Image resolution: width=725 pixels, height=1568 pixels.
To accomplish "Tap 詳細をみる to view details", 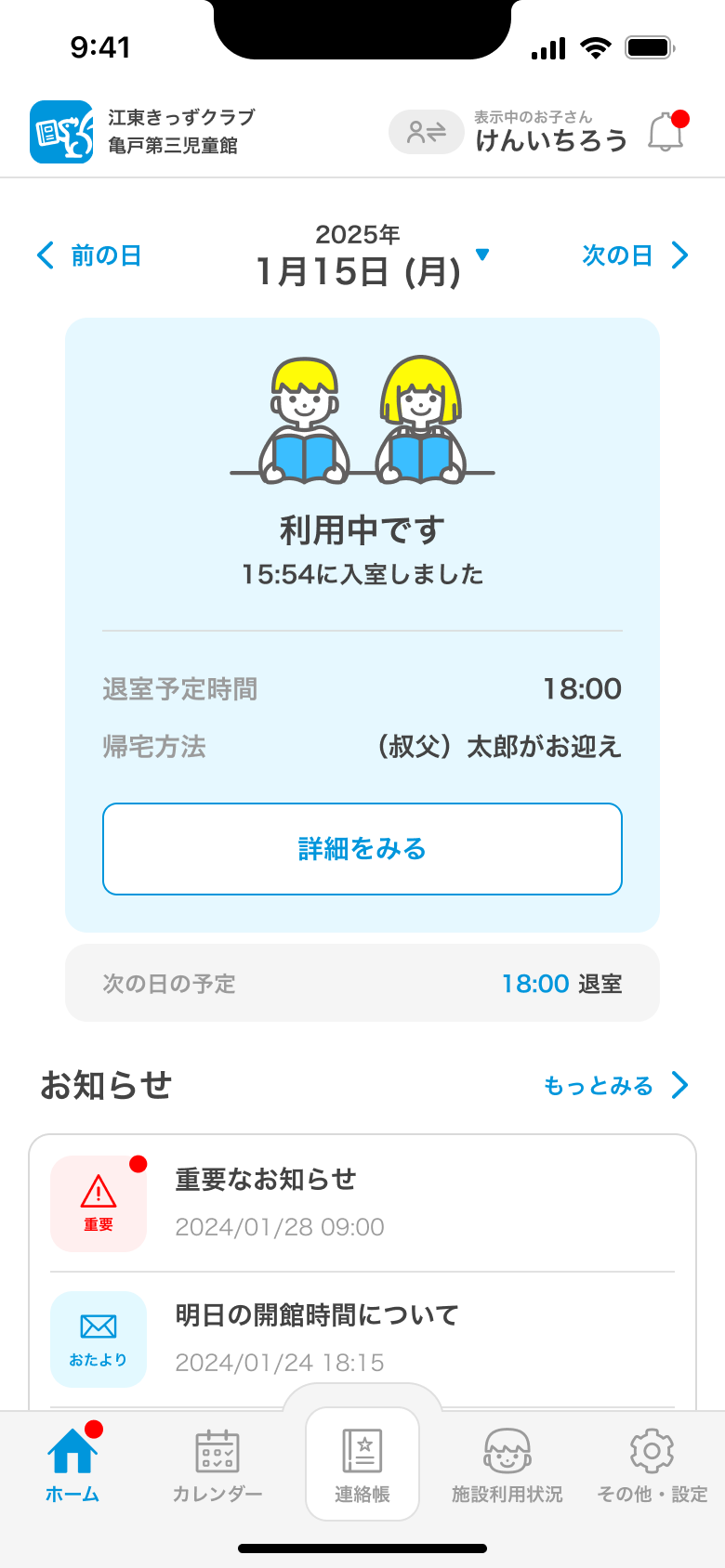I will point(362,848).
